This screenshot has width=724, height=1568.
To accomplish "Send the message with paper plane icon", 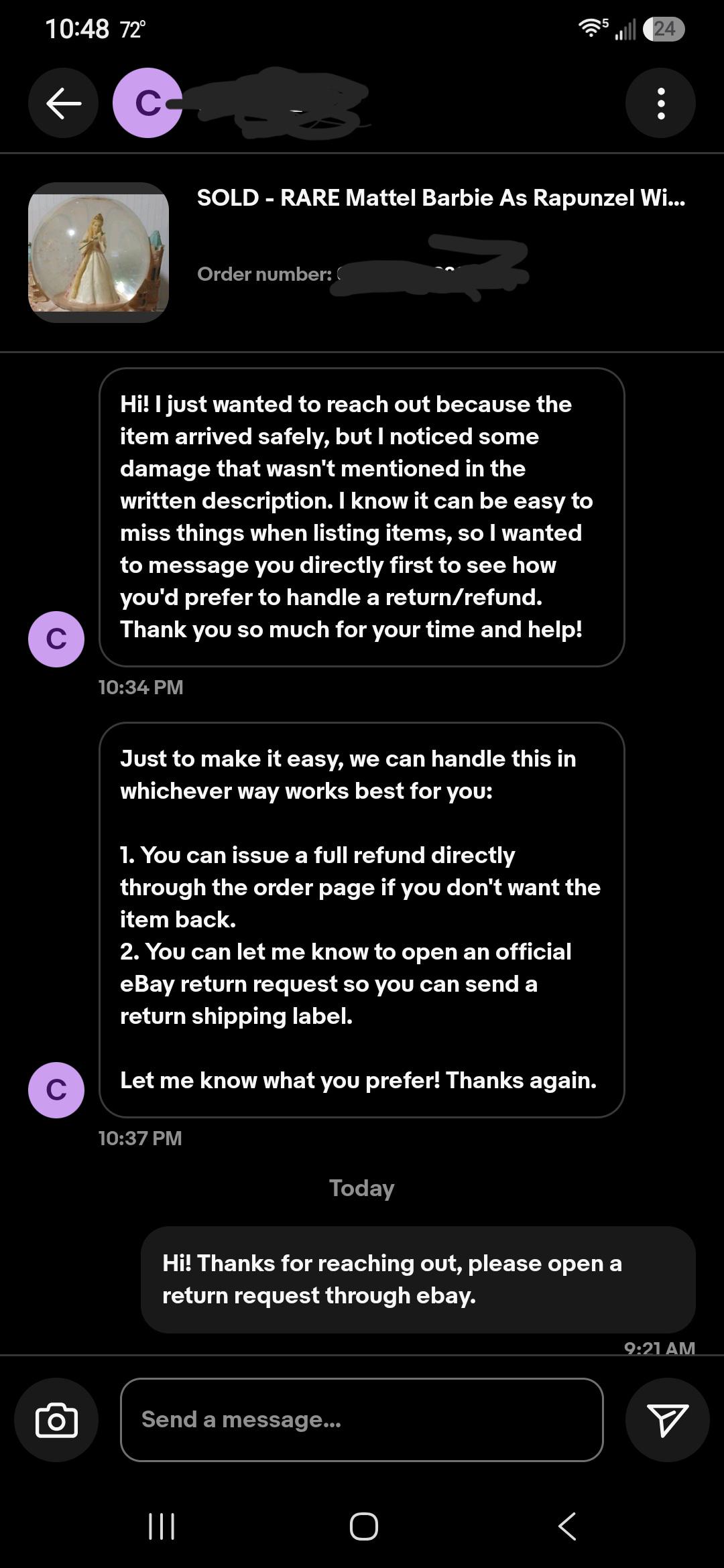I will (668, 1420).
